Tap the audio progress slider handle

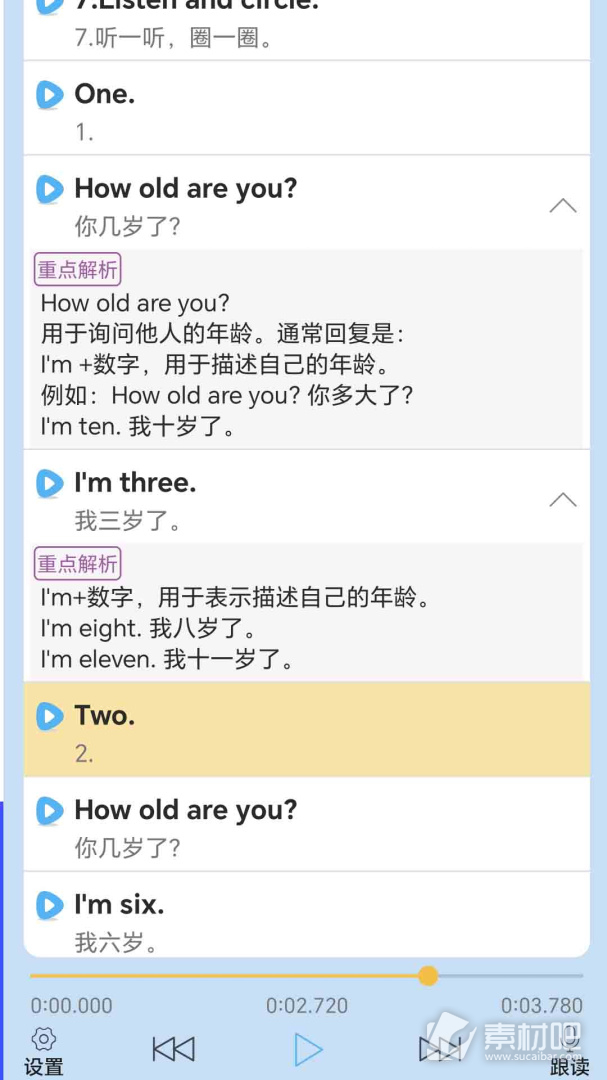(x=428, y=975)
